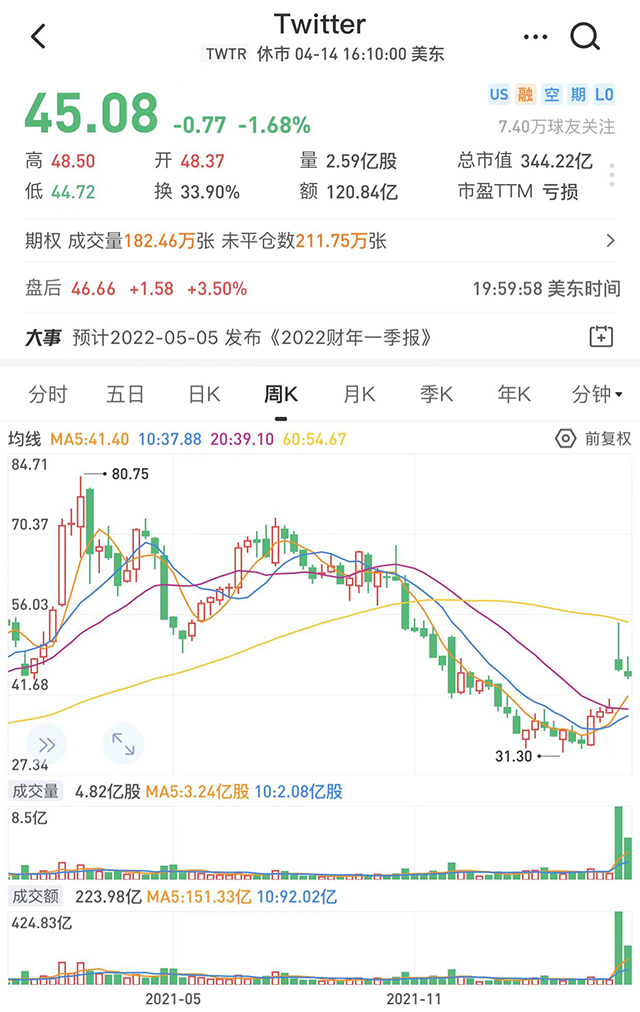Viewport: 640px width, 1012px height.
Task: Open the three-dot overflow menu
Action: (x=536, y=37)
